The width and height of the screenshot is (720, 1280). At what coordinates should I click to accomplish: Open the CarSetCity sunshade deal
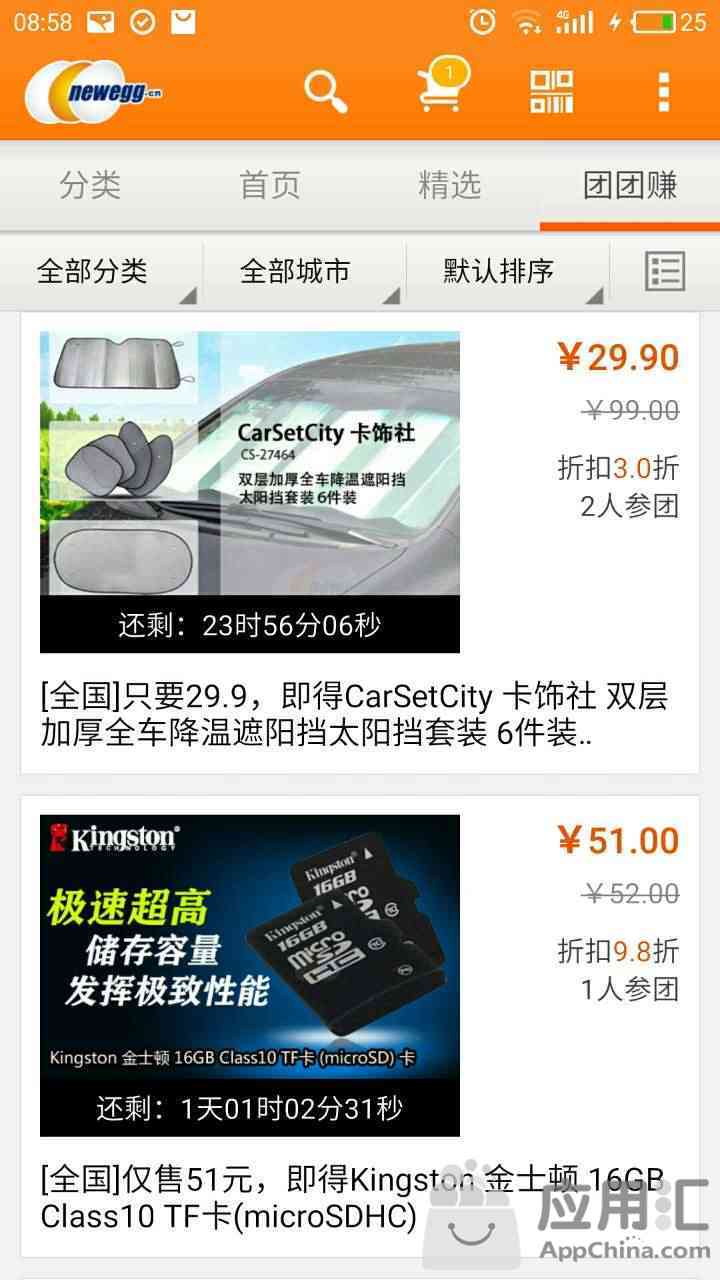pos(360,543)
